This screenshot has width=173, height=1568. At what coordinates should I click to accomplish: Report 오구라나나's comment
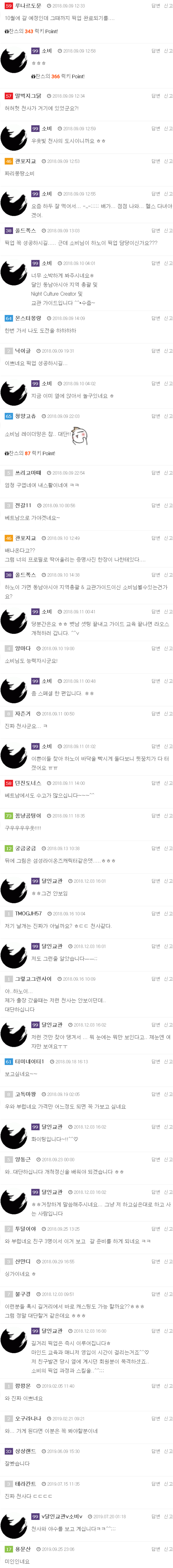pyautogui.click(x=168, y=1418)
